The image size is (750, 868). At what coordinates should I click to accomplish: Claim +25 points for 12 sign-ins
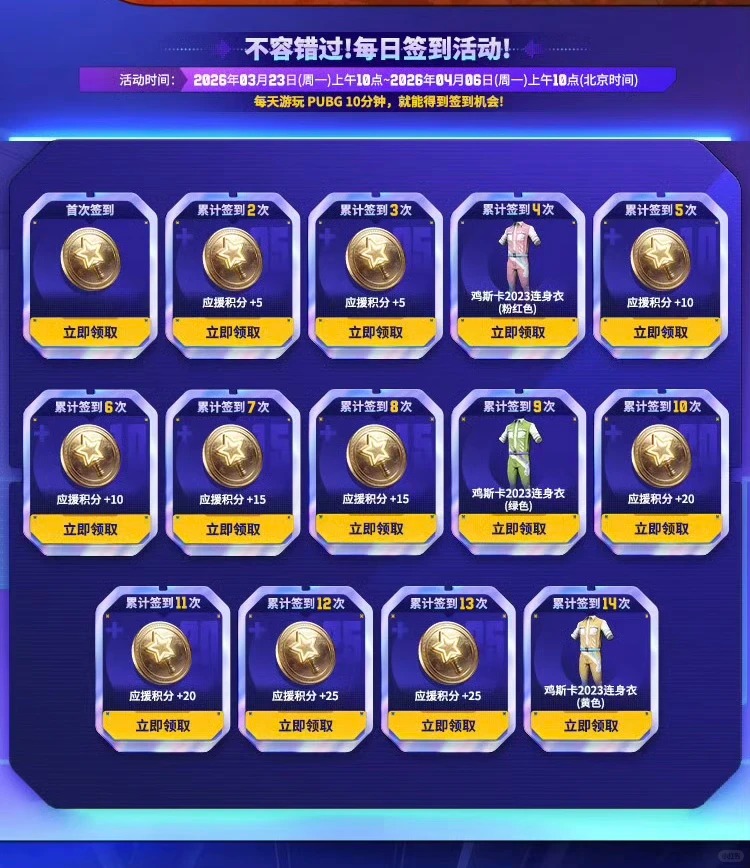tap(305, 726)
